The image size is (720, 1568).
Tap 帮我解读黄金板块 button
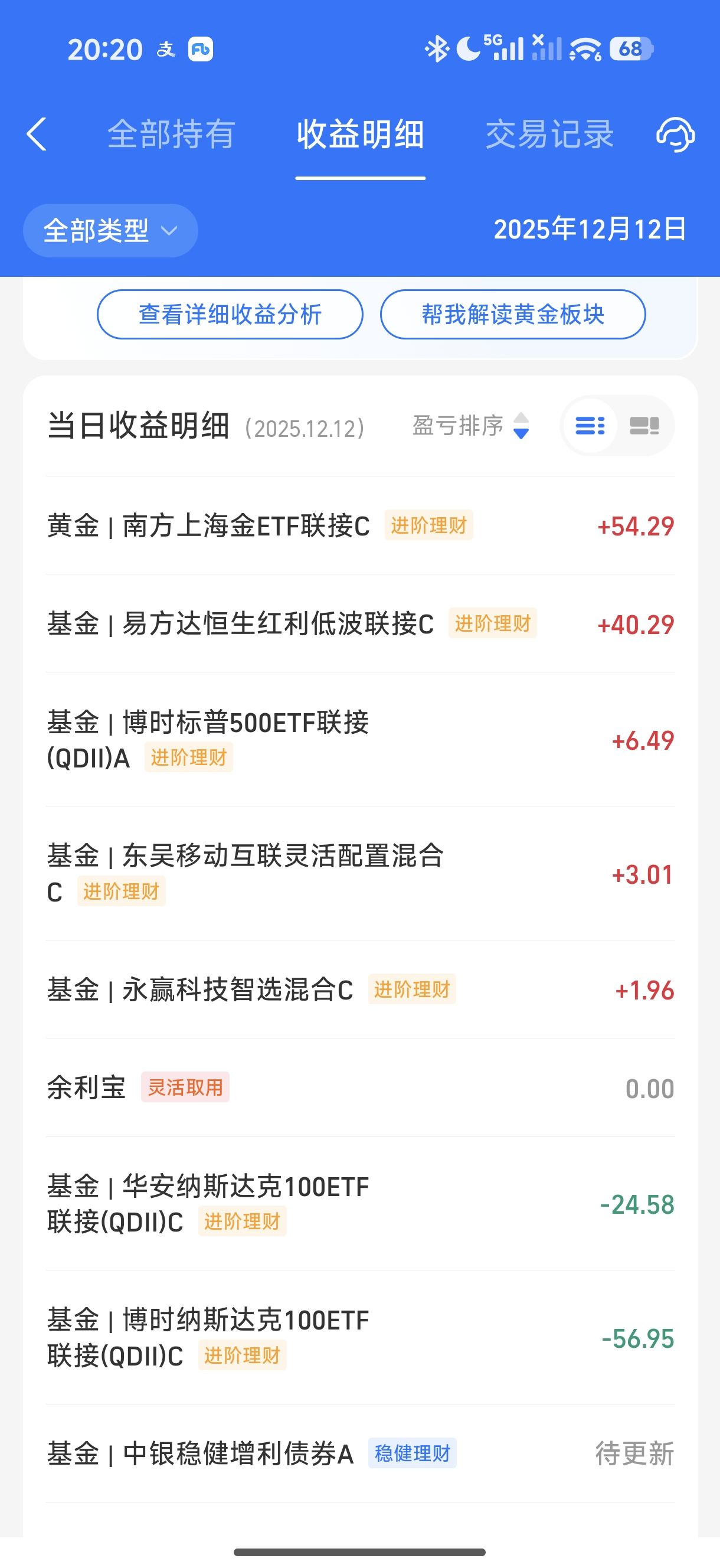pos(512,315)
